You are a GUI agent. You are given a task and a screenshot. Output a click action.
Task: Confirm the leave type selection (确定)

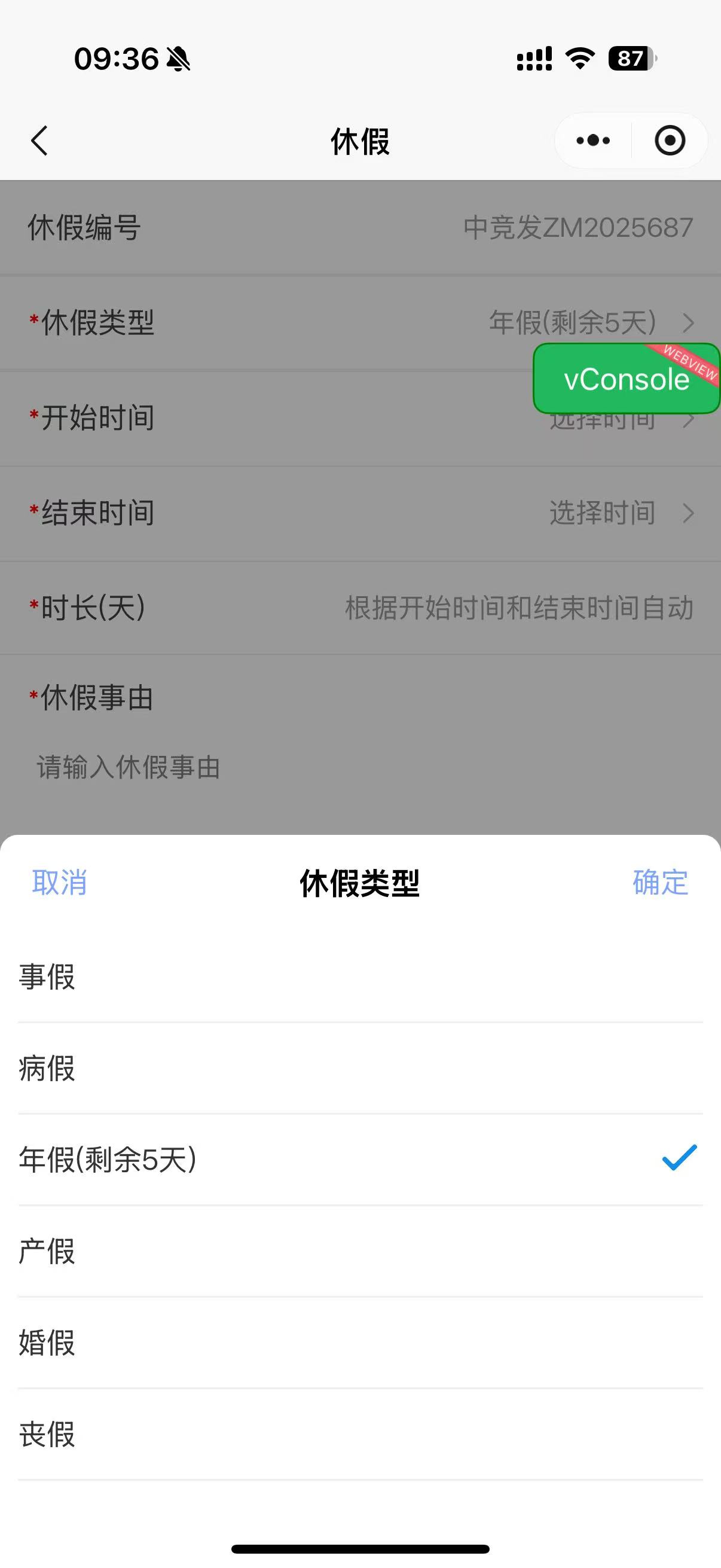tap(660, 882)
